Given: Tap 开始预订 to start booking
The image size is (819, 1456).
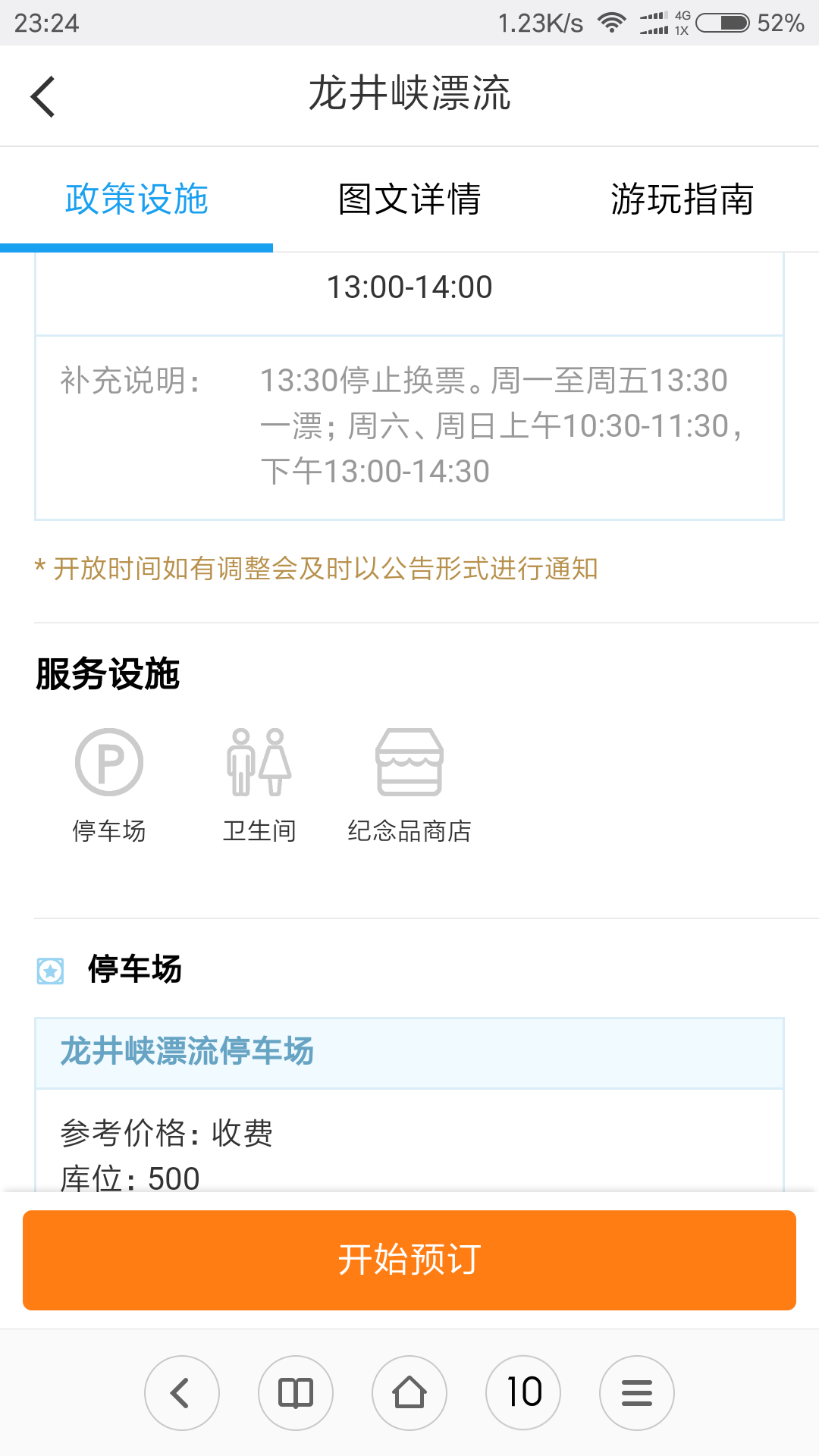Looking at the screenshot, I should point(409,1260).
